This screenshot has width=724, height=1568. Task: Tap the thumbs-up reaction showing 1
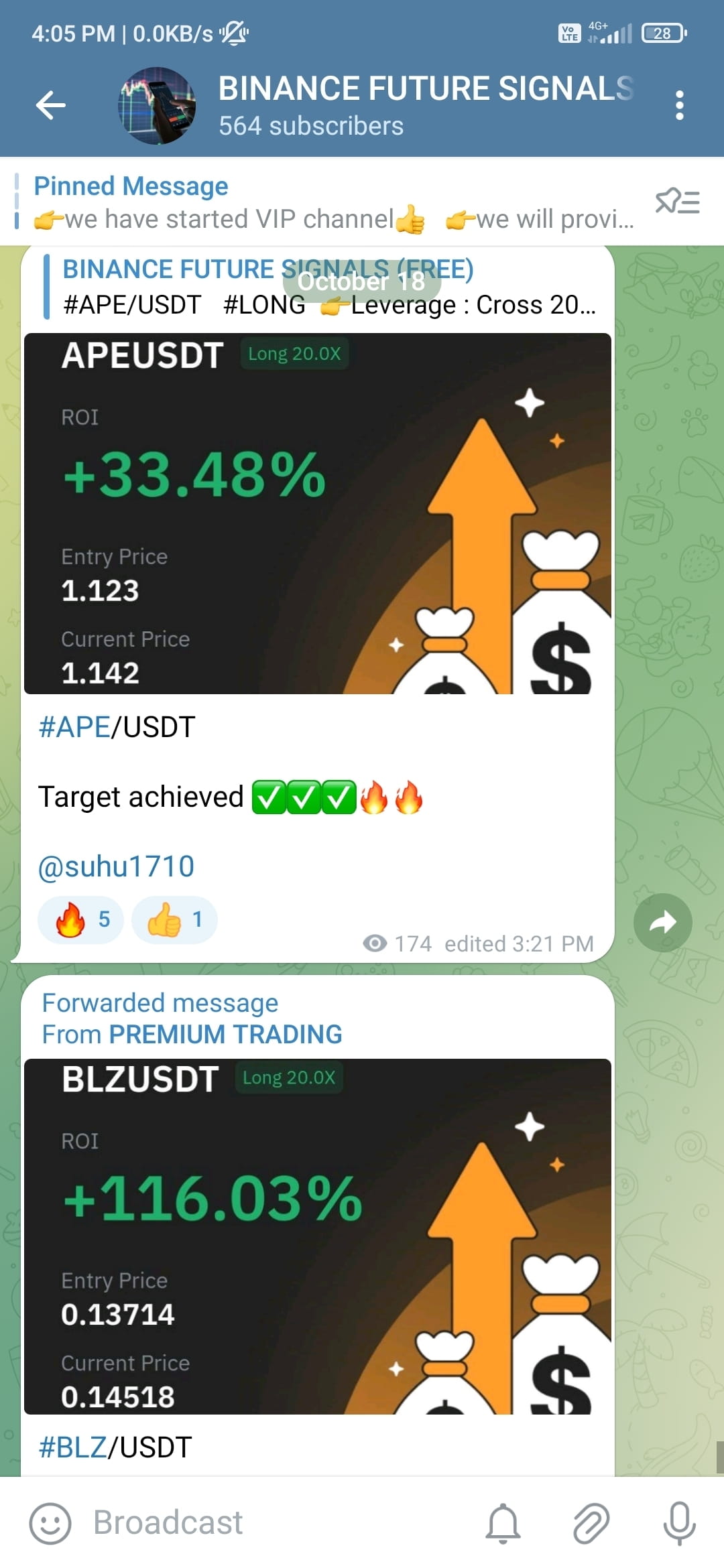click(174, 921)
